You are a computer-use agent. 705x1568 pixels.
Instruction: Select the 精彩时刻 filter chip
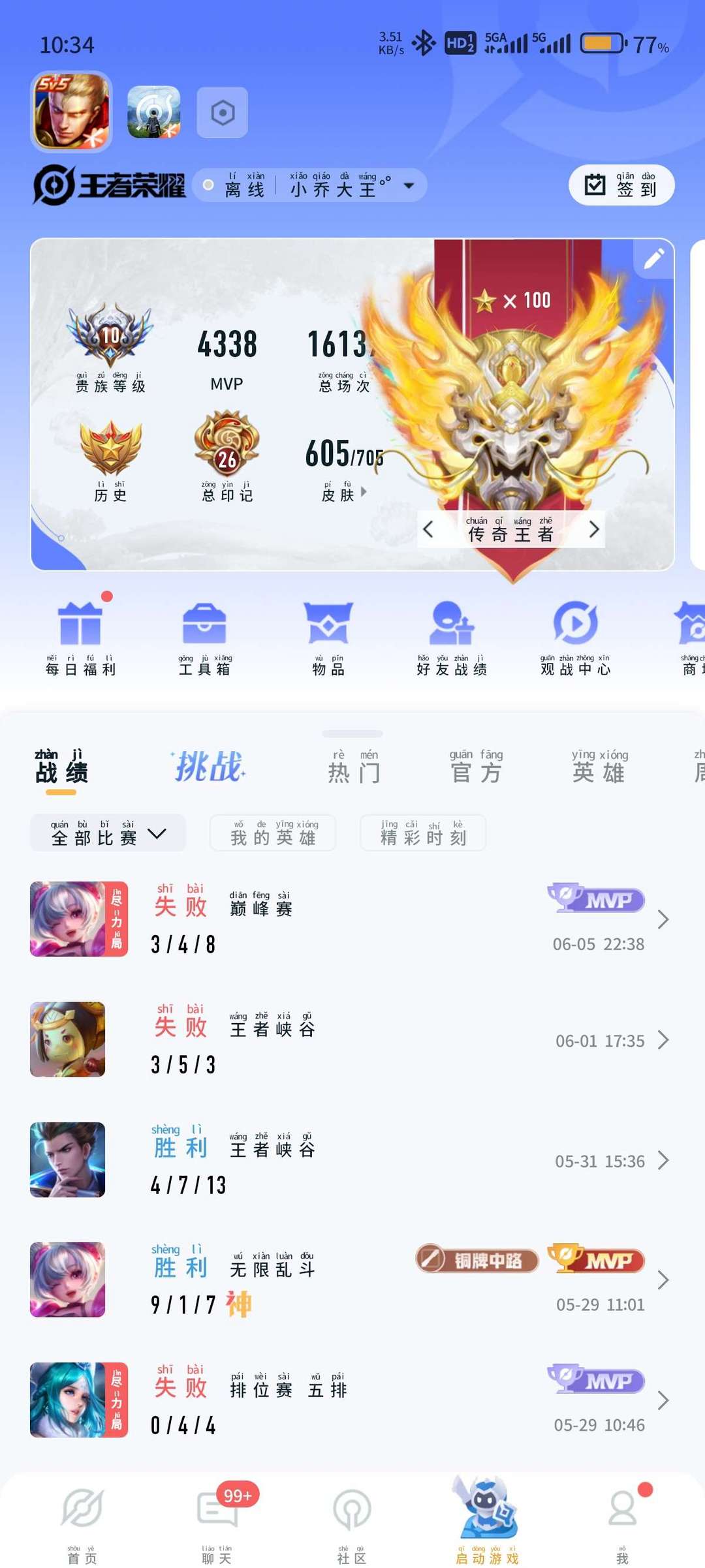point(423,833)
